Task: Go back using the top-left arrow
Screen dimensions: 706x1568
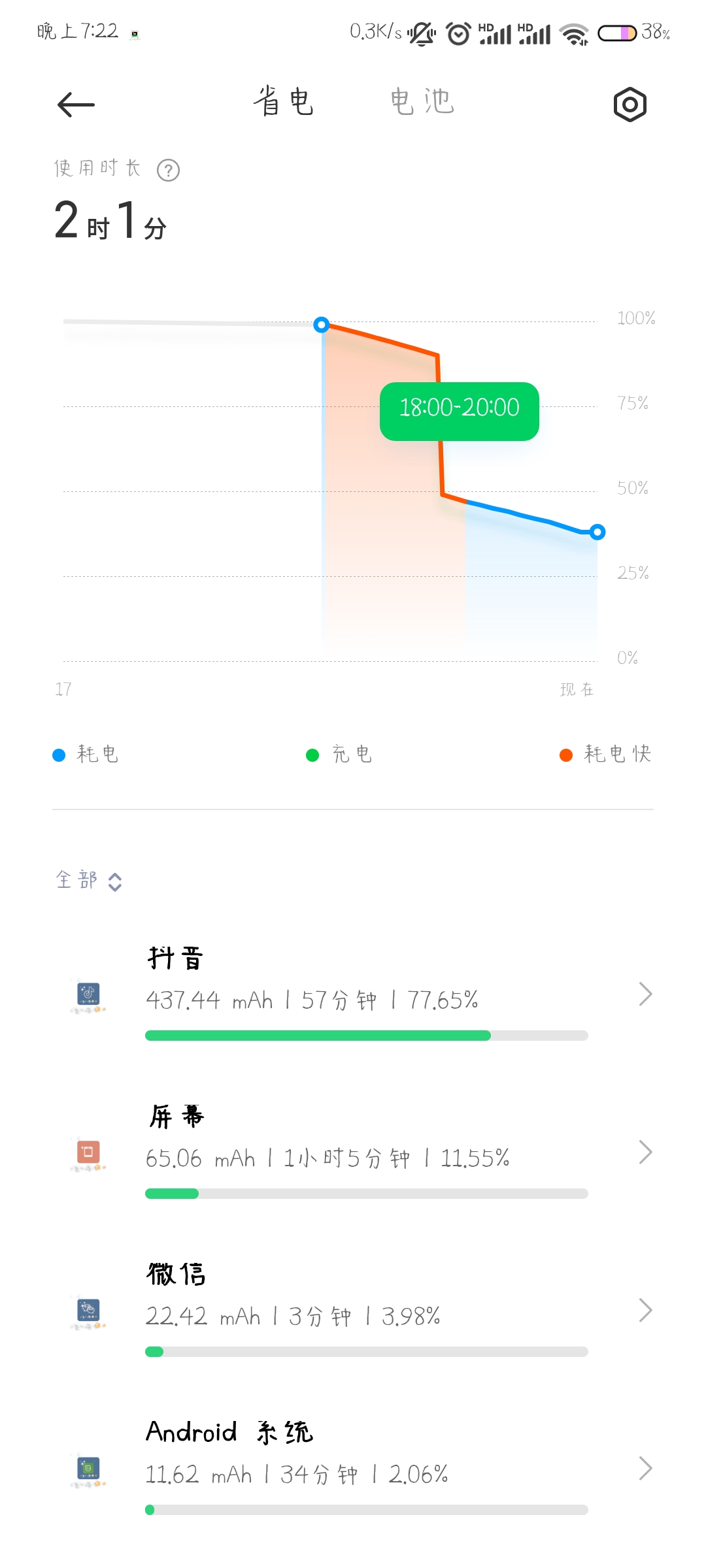Action: click(x=76, y=105)
